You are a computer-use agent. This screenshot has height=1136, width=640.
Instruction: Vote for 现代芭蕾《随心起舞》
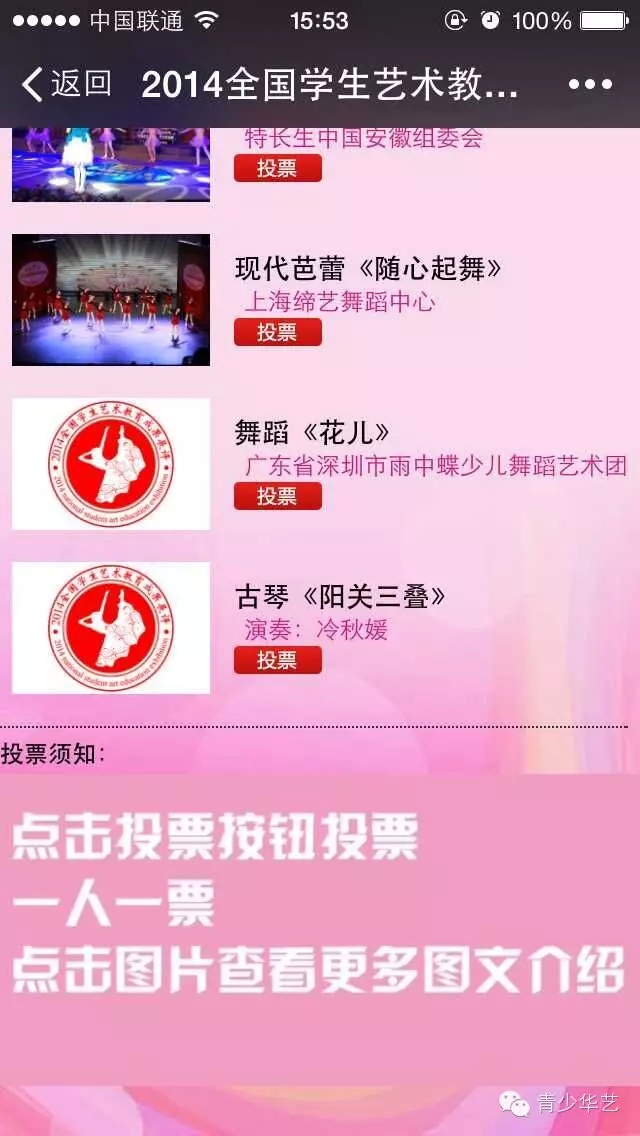(x=278, y=332)
